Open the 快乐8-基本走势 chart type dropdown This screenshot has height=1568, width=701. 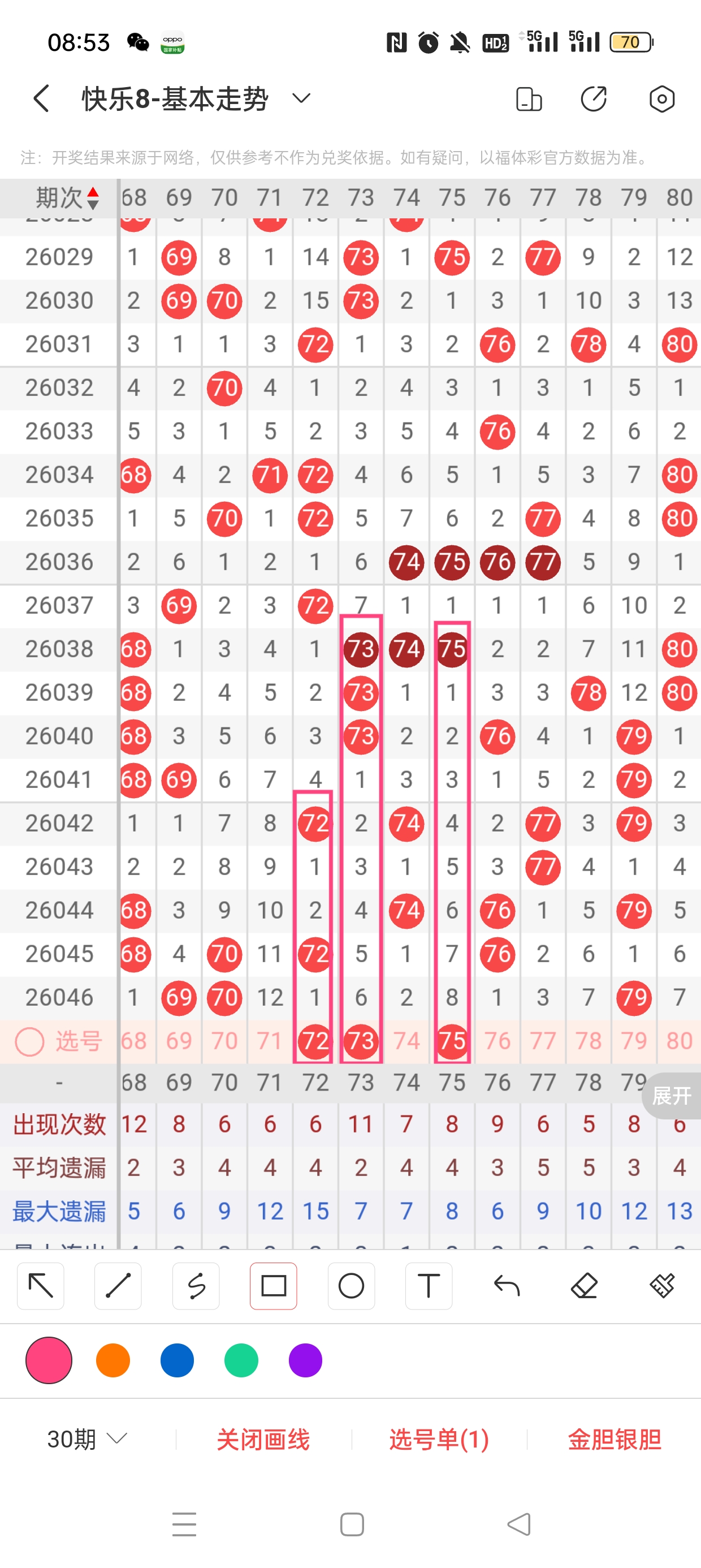tap(301, 98)
